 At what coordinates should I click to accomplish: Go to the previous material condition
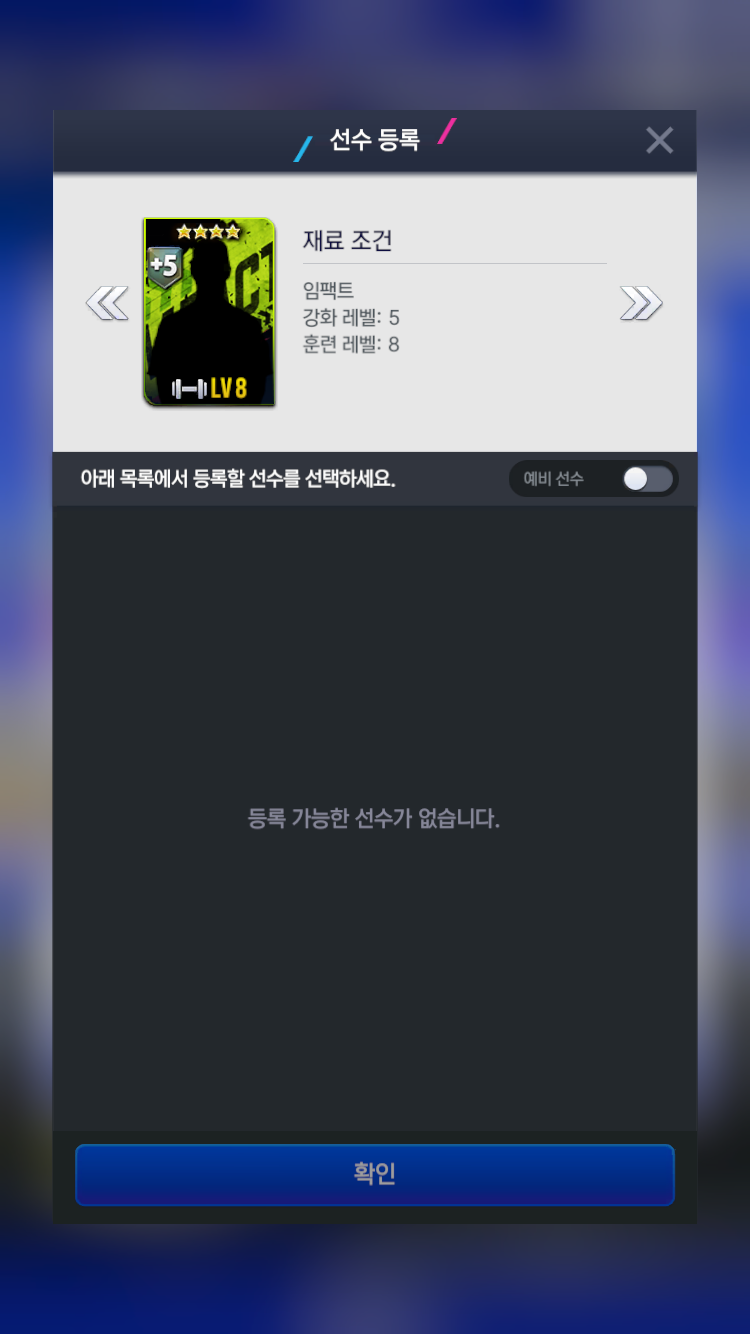107,303
